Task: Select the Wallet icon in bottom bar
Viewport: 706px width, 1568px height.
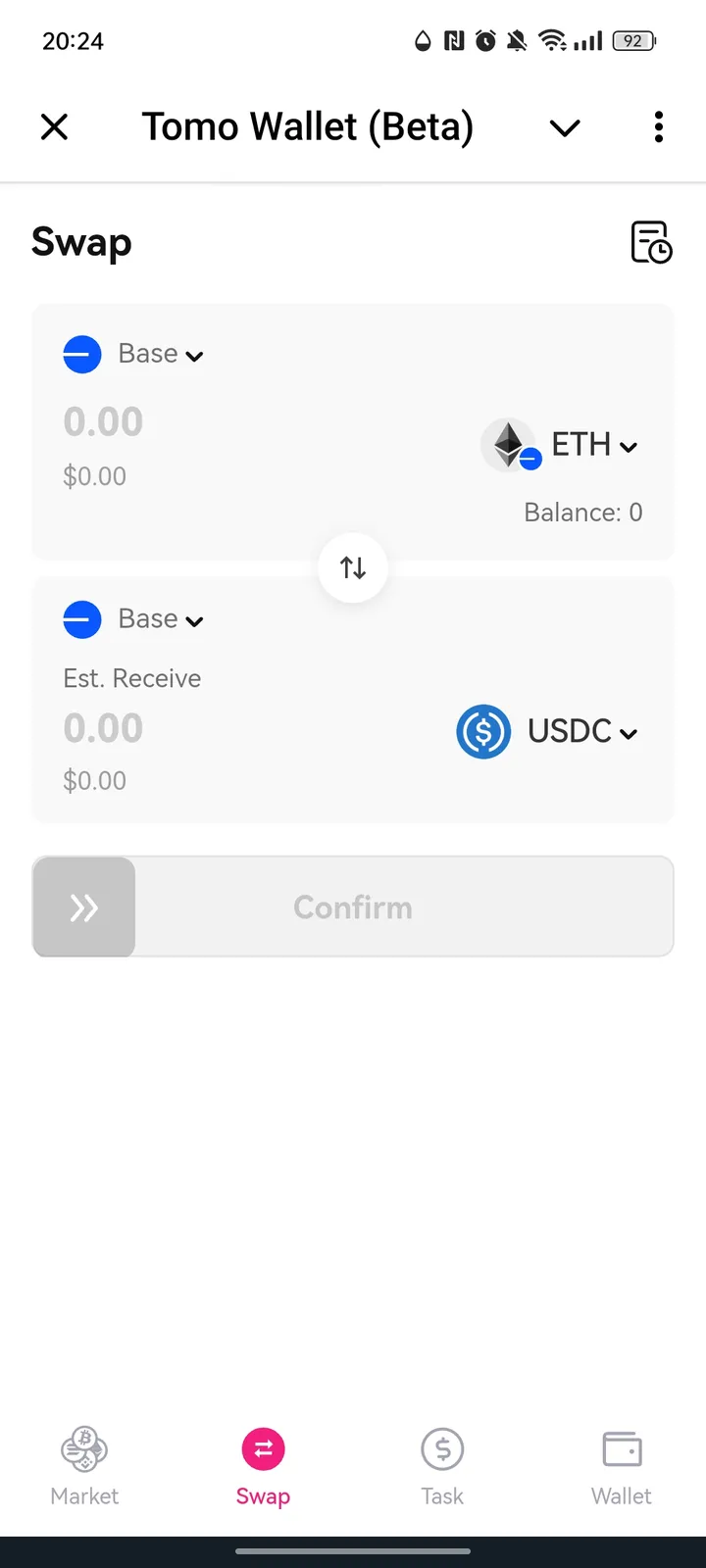Action: [621, 1447]
